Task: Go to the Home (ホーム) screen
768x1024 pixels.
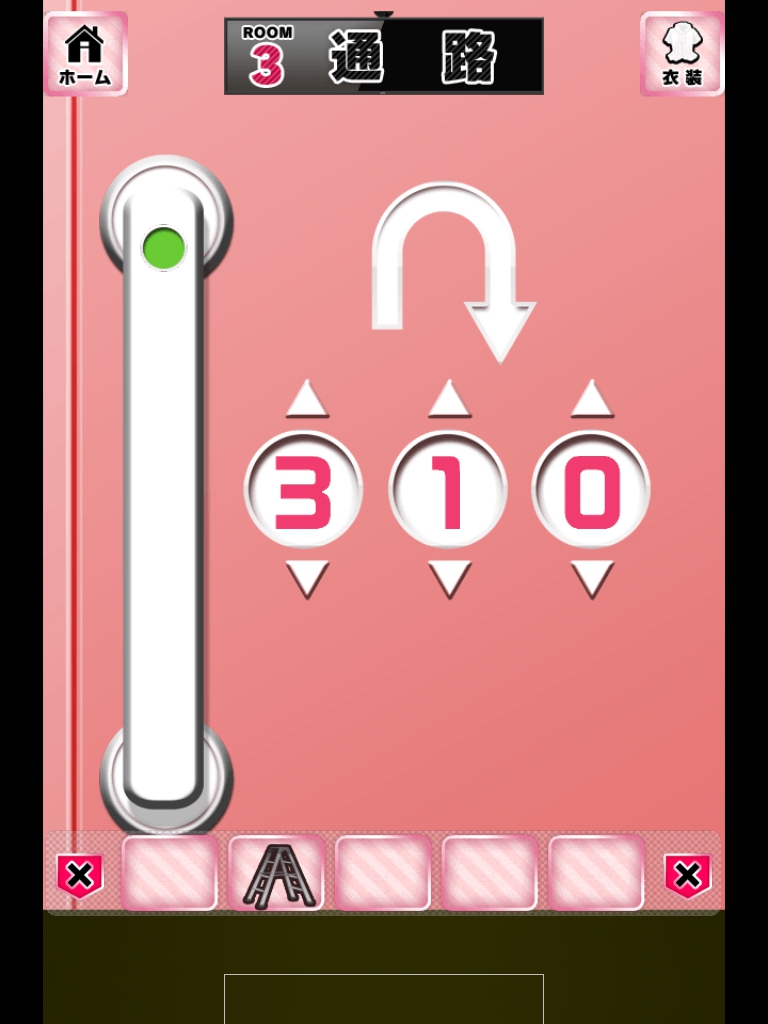Action: tap(85, 53)
